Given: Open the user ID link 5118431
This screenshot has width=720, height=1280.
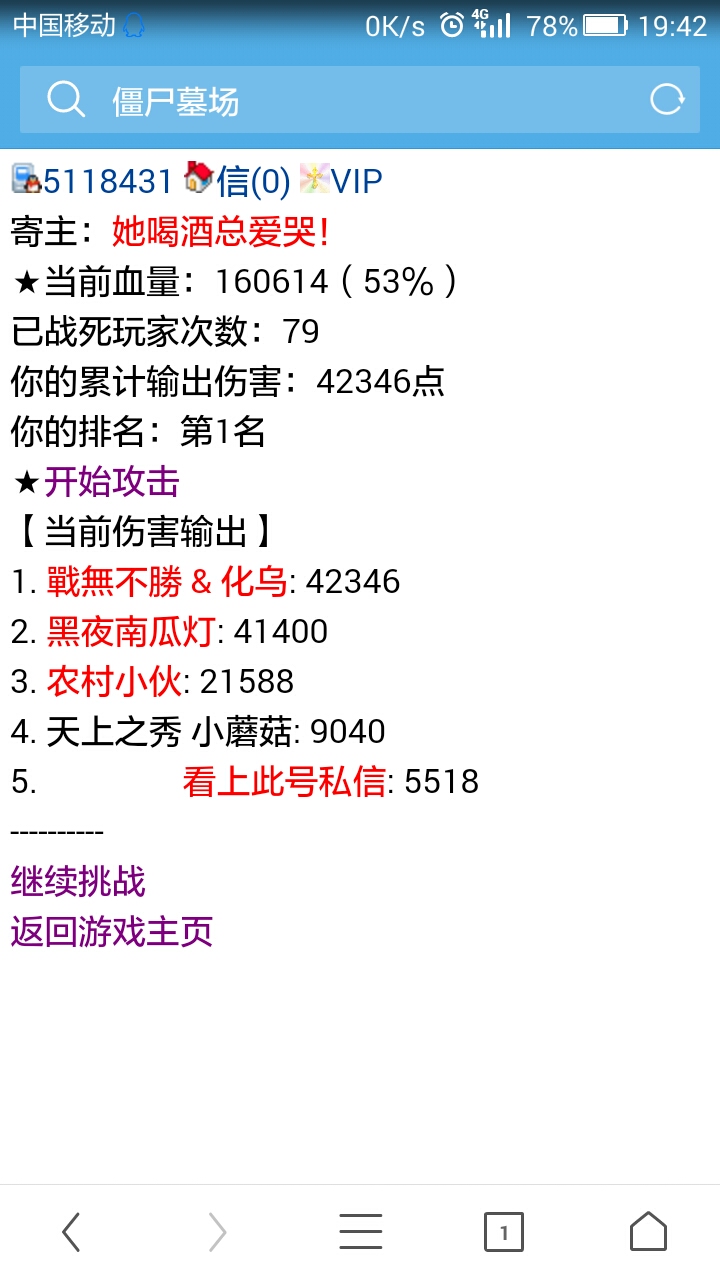Looking at the screenshot, I should [x=108, y=181].
